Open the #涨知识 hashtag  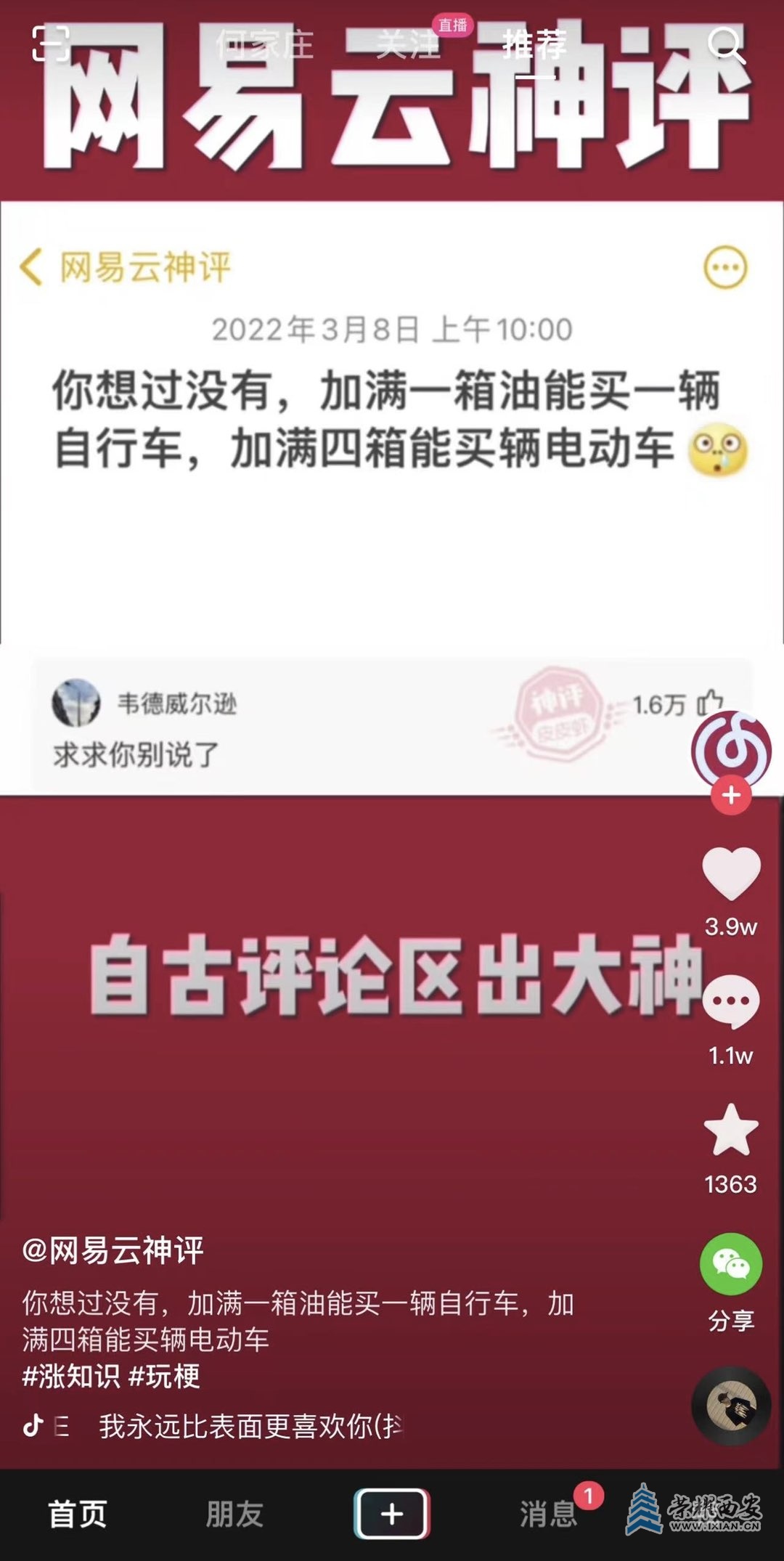click(71, 1376)
